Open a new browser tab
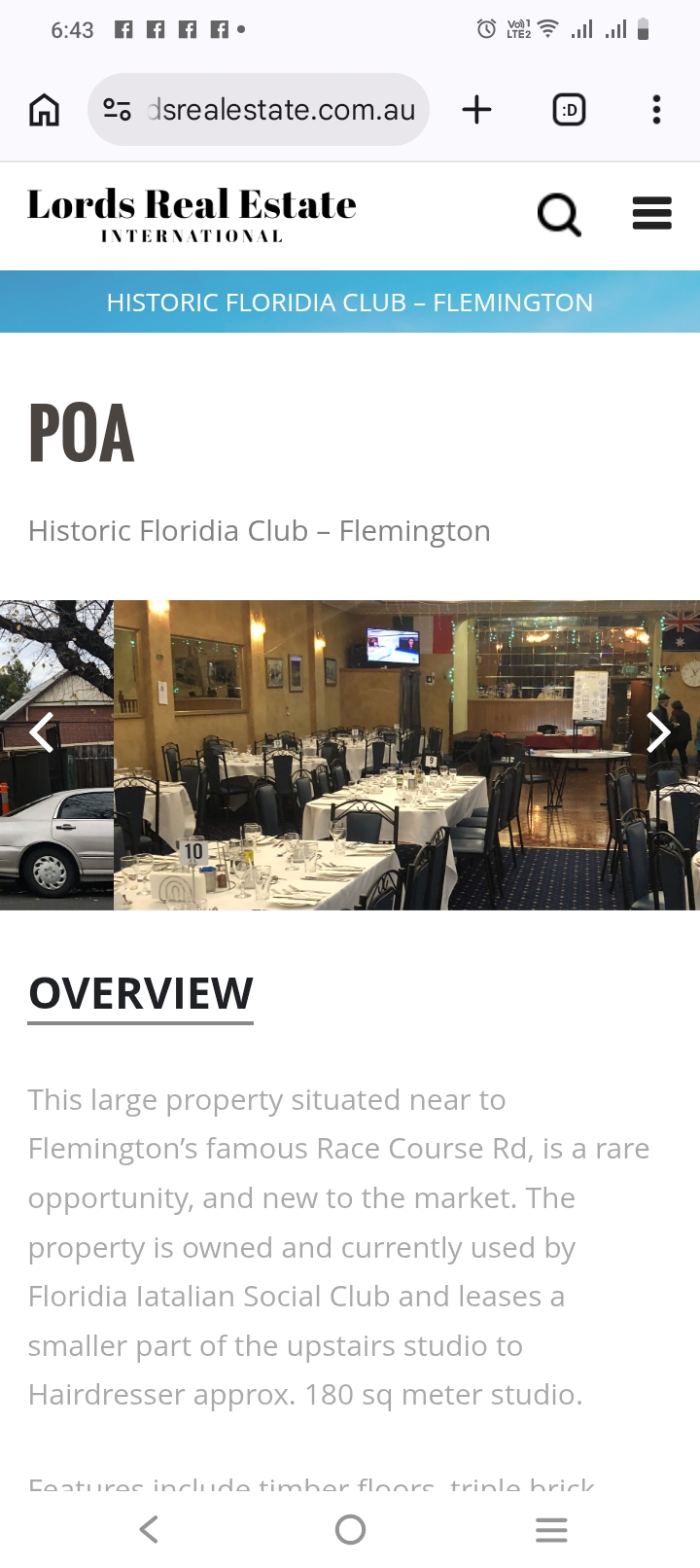700x1568 pixels. coord(476,110)
